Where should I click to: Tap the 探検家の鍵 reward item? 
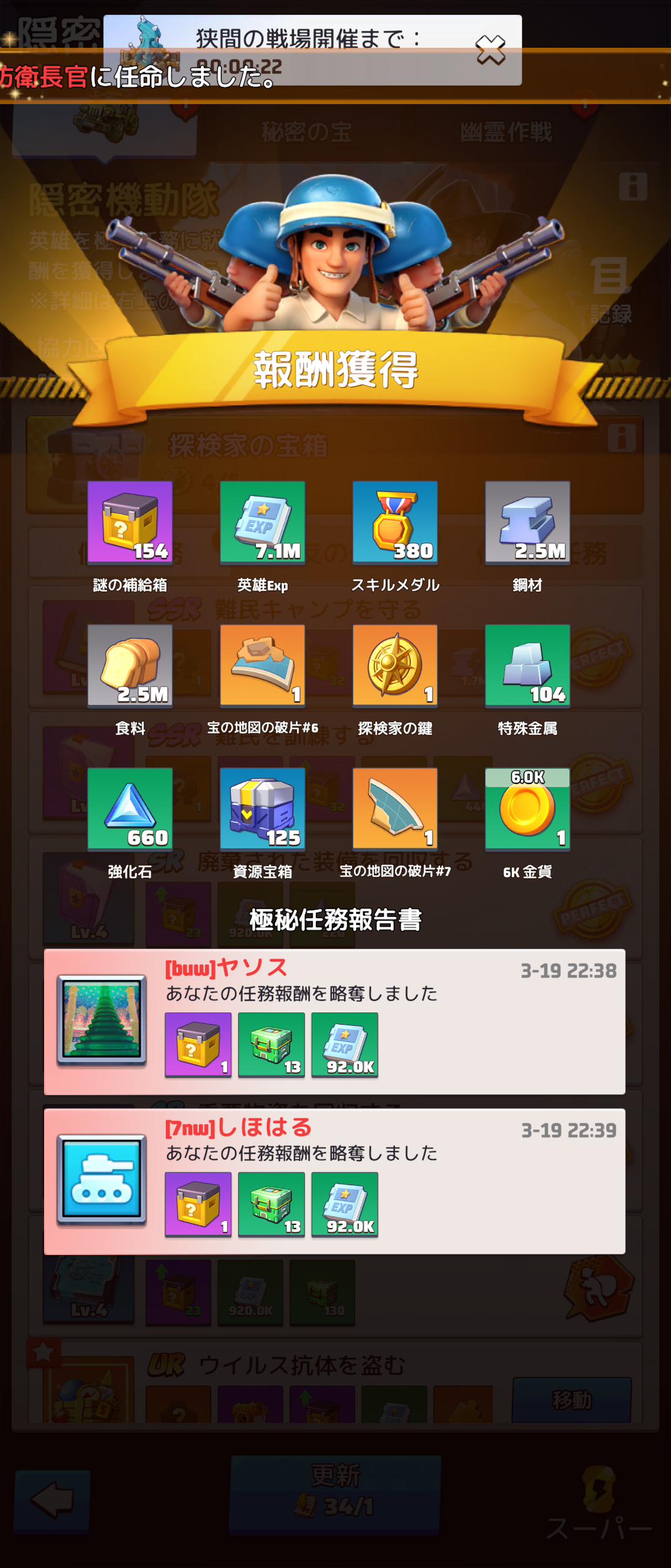click(395, 665)
